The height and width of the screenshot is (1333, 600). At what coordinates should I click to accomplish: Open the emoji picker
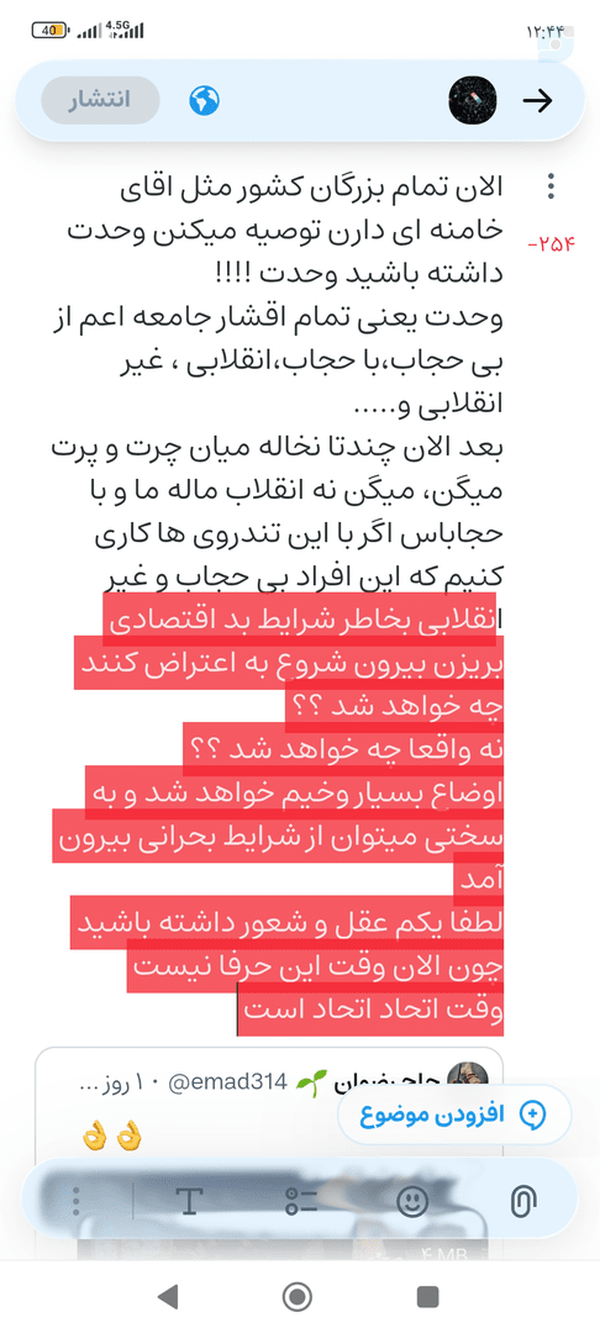point(412,1202)
